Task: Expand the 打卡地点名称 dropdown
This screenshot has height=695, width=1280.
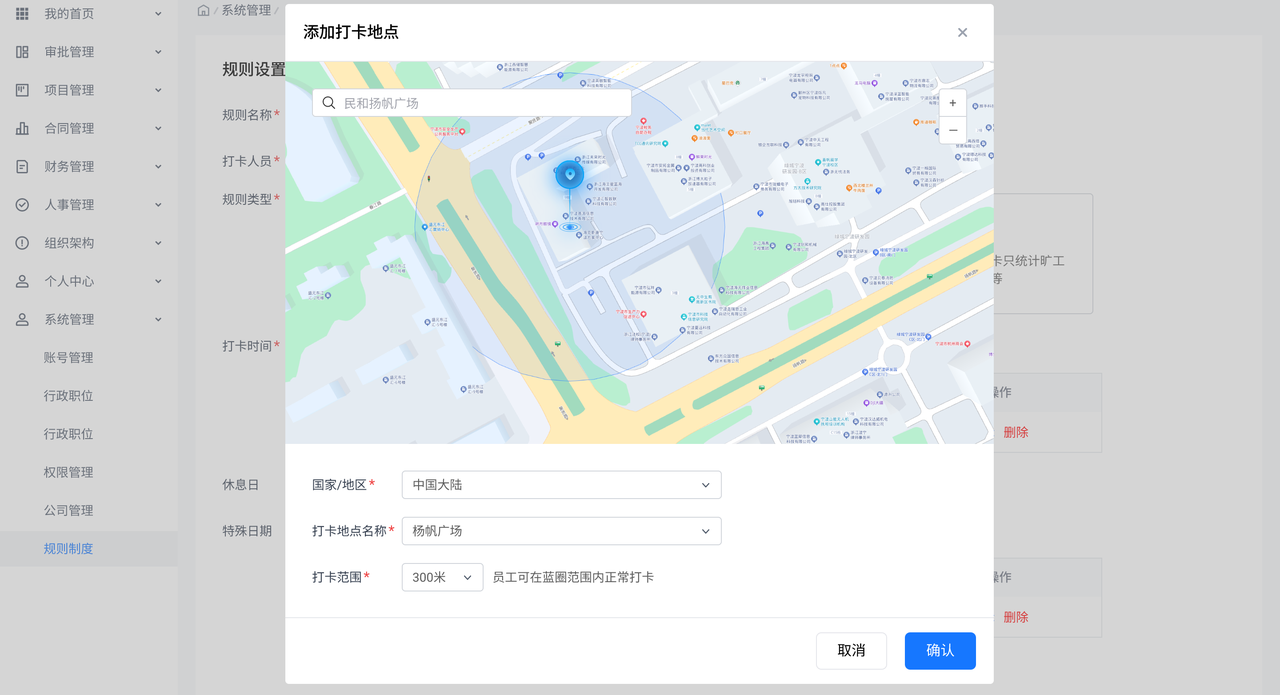Action: click(561, 531)
